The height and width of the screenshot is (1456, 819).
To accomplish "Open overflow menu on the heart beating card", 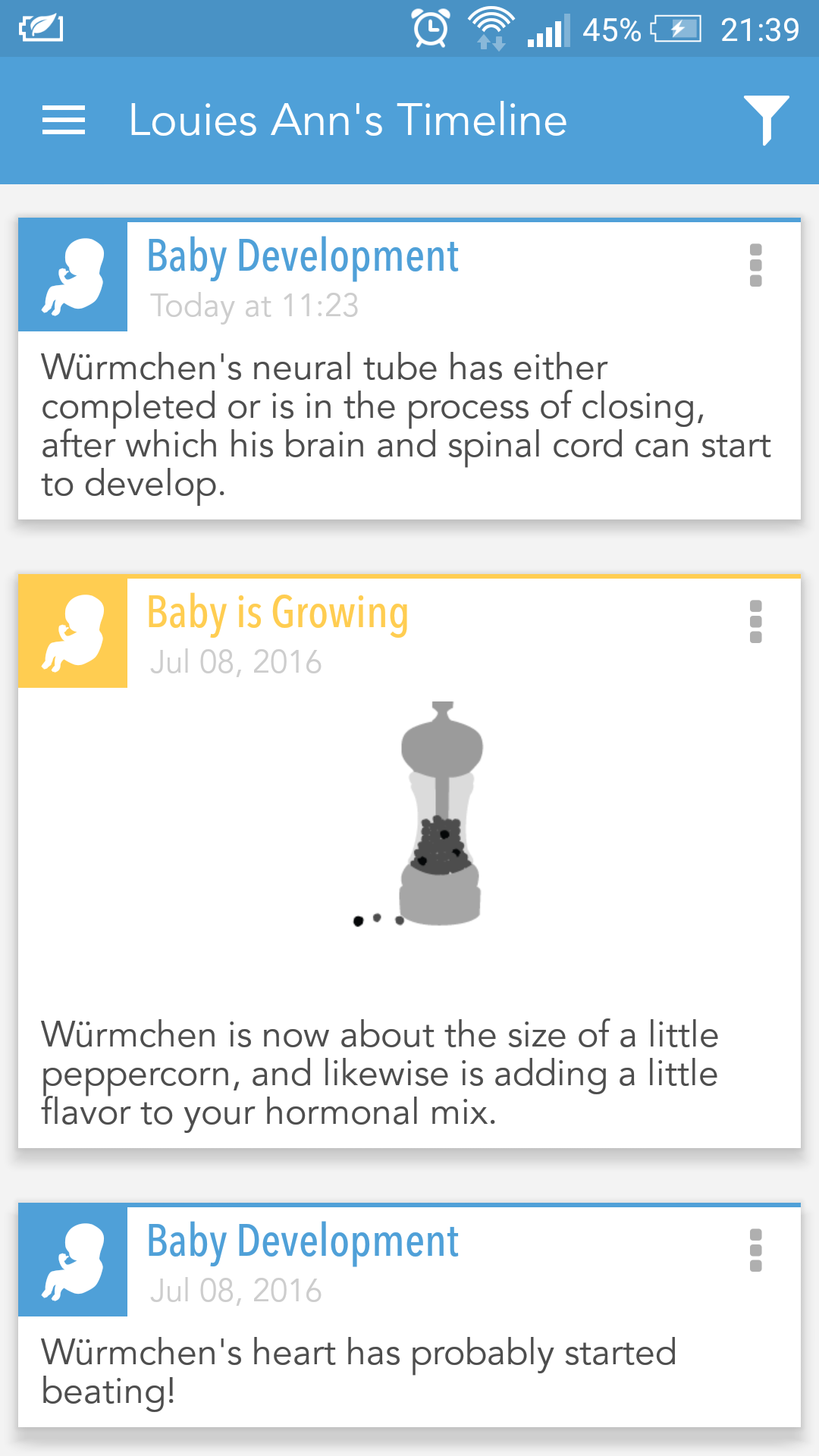I will [x=755, y=1250].
